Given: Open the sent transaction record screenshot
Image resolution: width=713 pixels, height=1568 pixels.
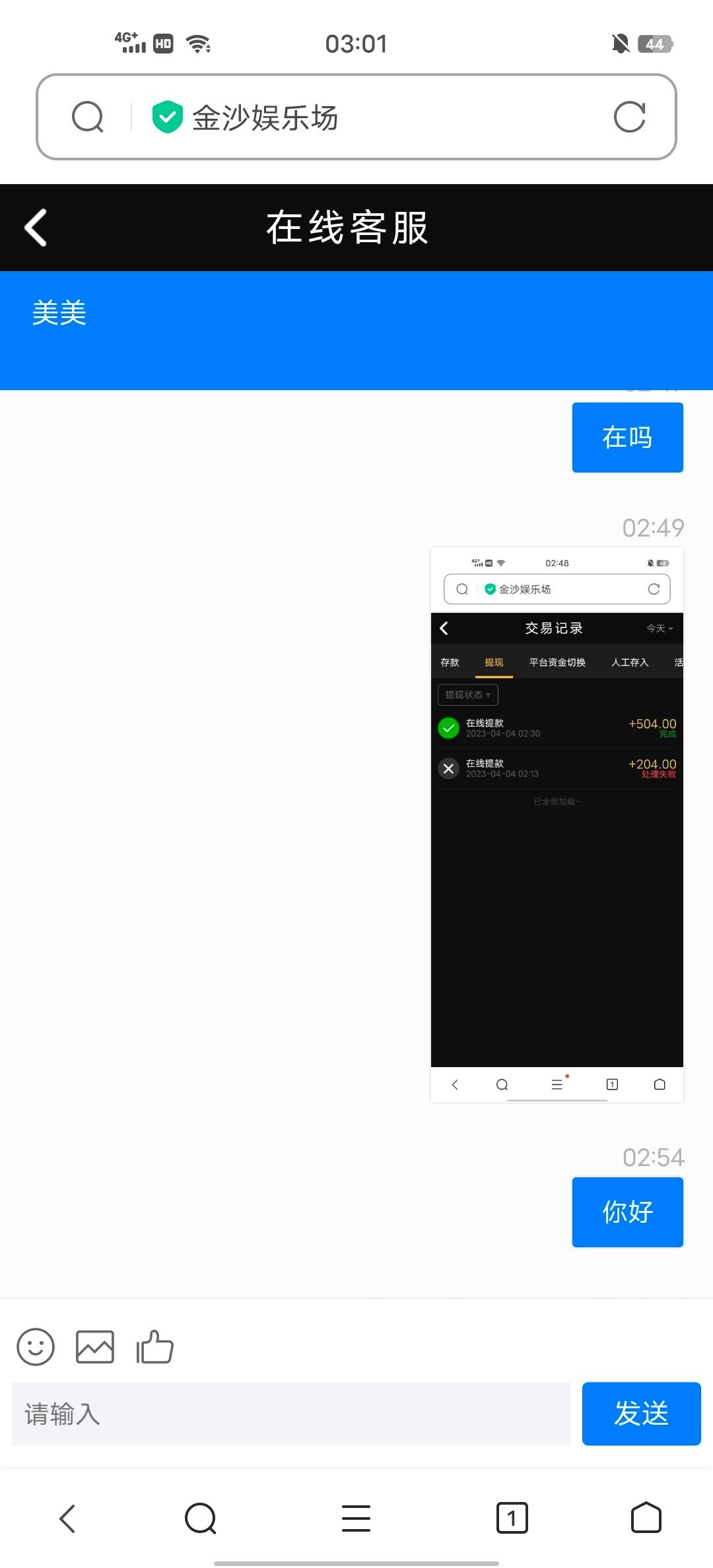Looking at the screenshot, I should pos(557,825).
